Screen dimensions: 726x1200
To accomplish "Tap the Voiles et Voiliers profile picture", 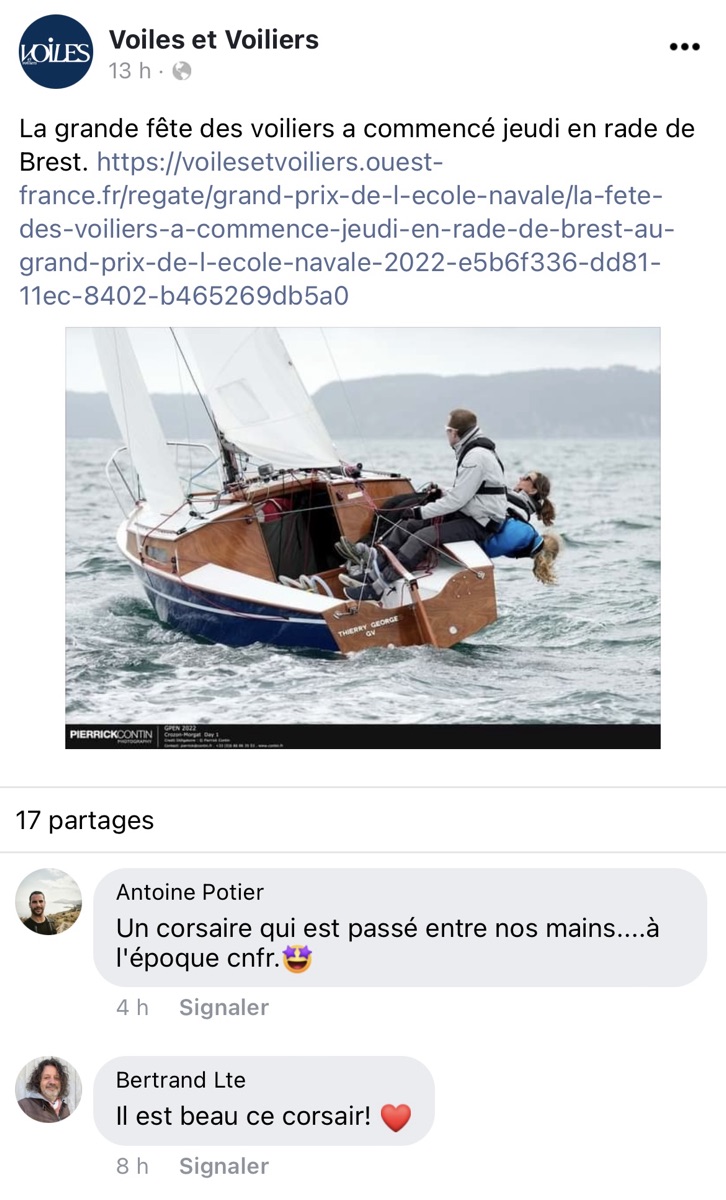I will click(55, 52).
